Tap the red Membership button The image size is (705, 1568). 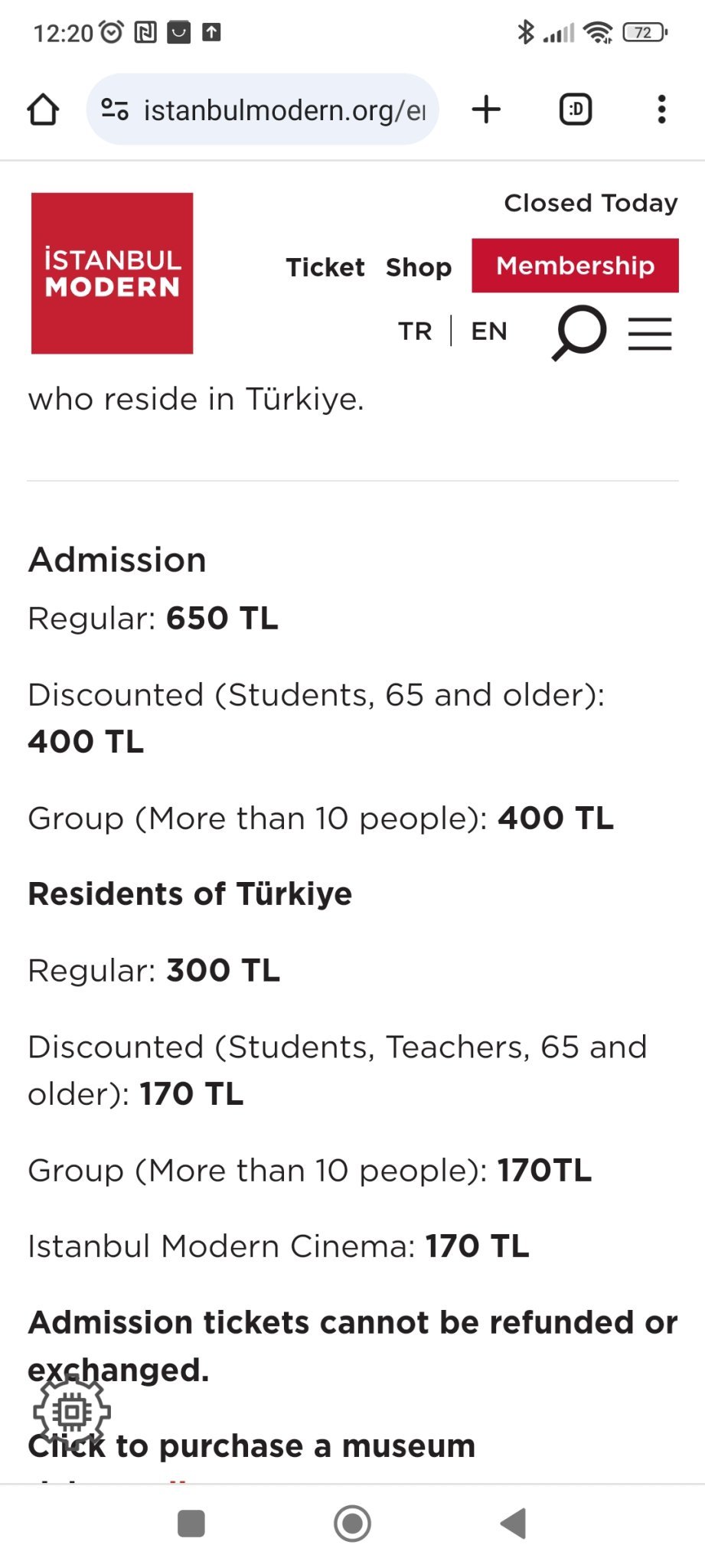click(x=575, y=266)
